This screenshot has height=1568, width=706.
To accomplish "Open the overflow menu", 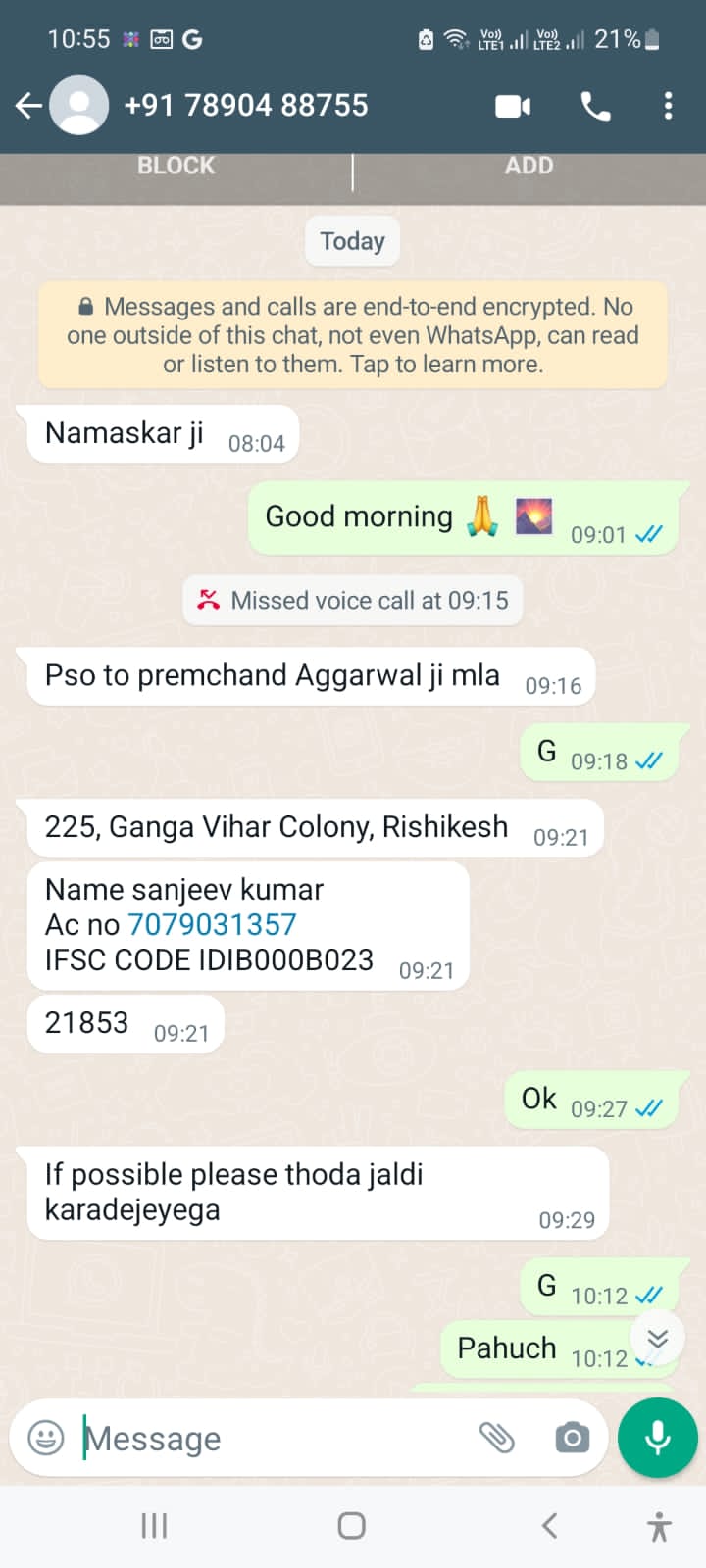I will 668,106.
